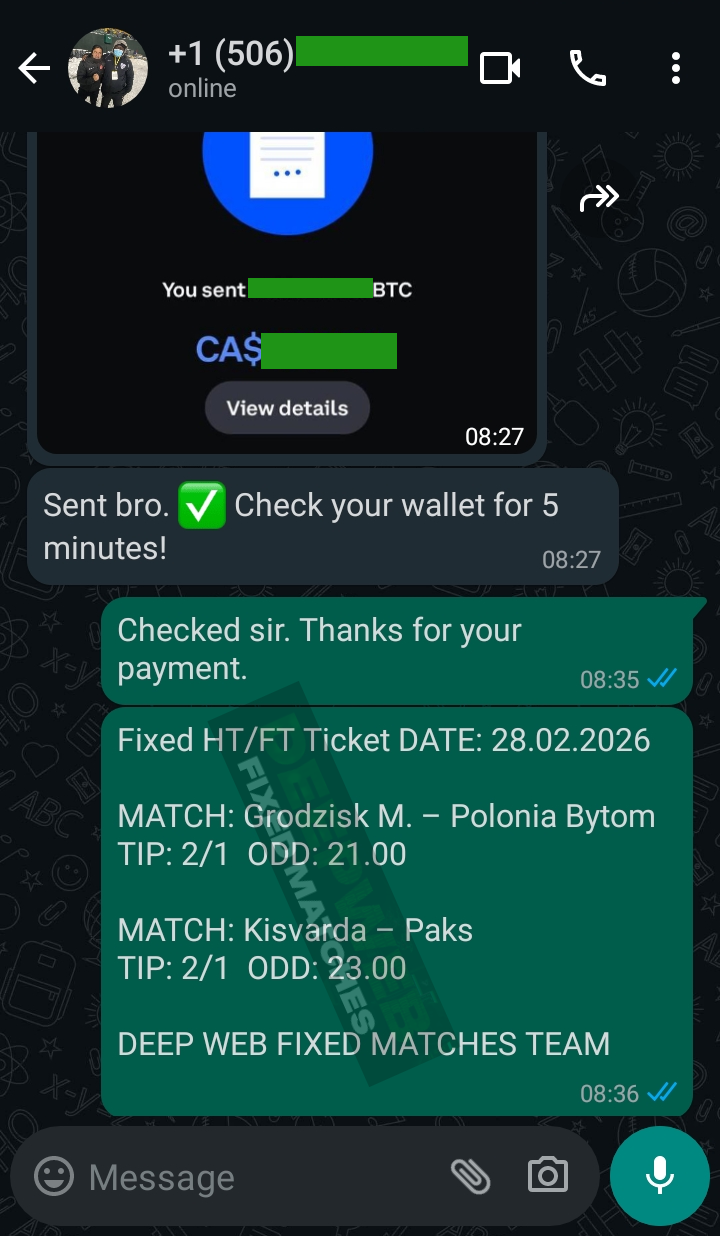Open the contact's profile picture
720x1236 pixels.
[108, 68]
